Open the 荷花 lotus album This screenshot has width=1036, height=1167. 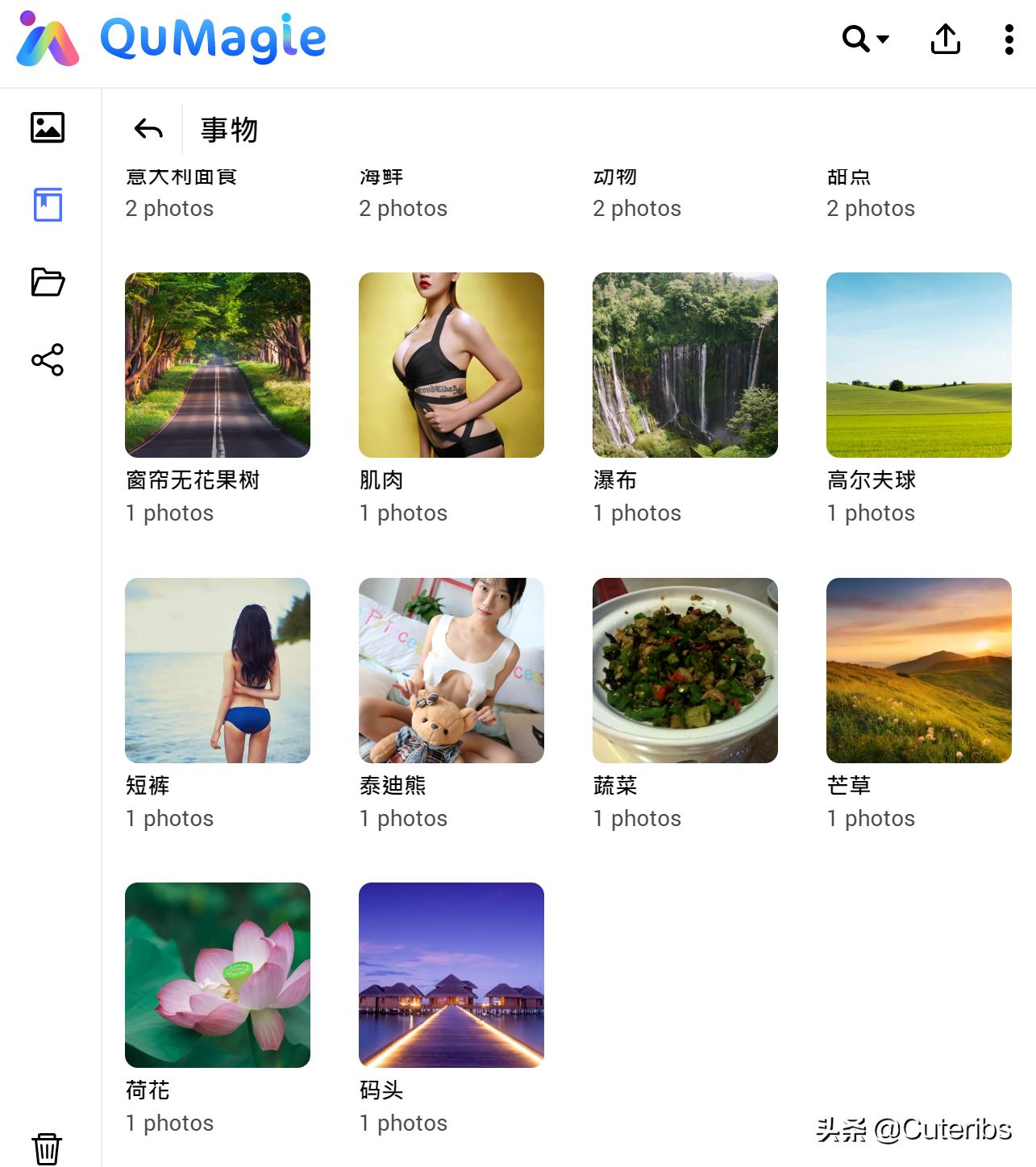tap(218, 975)
